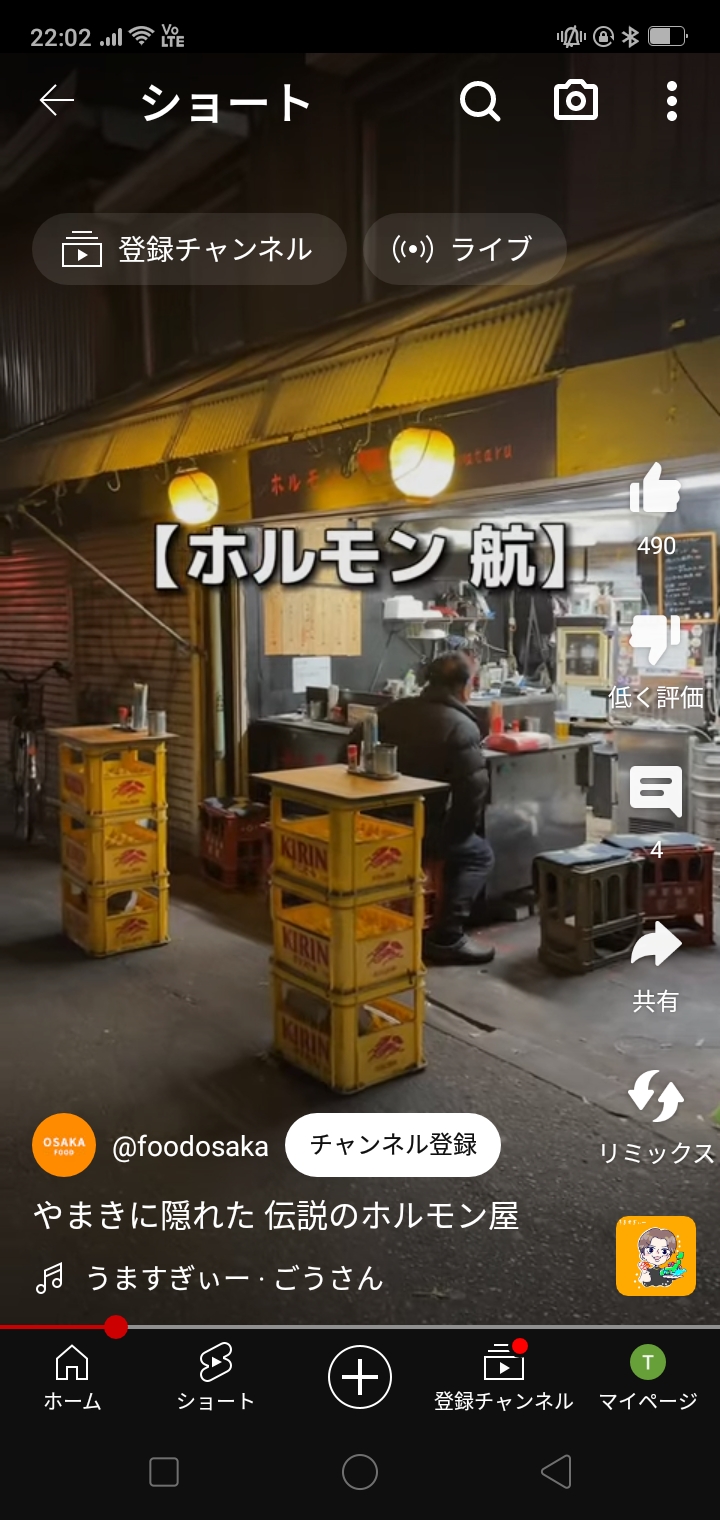Open the @foodosaka channel
The height and width of the screenshot is (1520, 720).
pyautogui.click(x=190, y=1145)
